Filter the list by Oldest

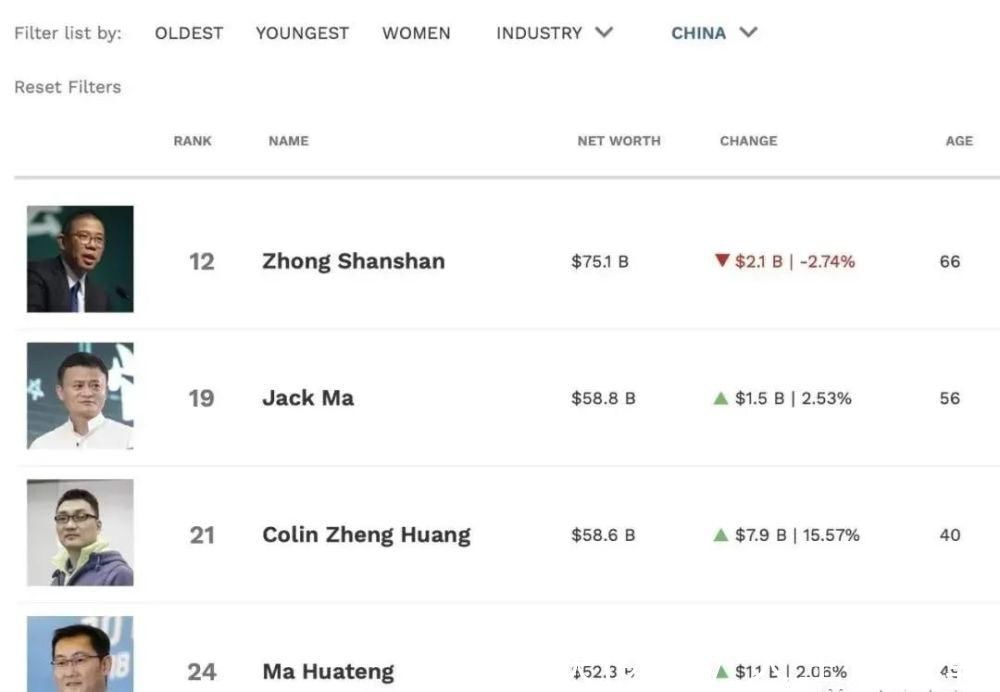click(x=188, y=33)
